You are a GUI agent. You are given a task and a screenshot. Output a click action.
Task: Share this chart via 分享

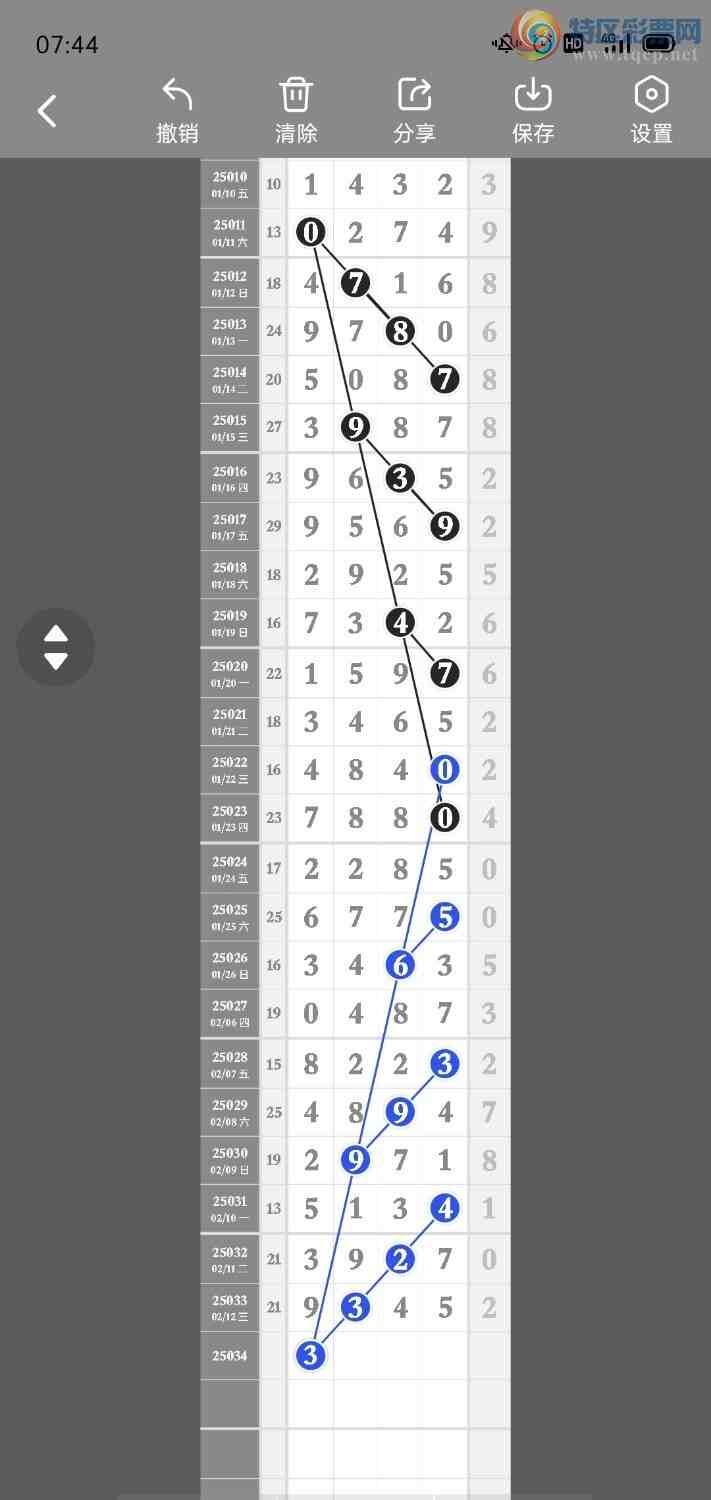(414, 110)
